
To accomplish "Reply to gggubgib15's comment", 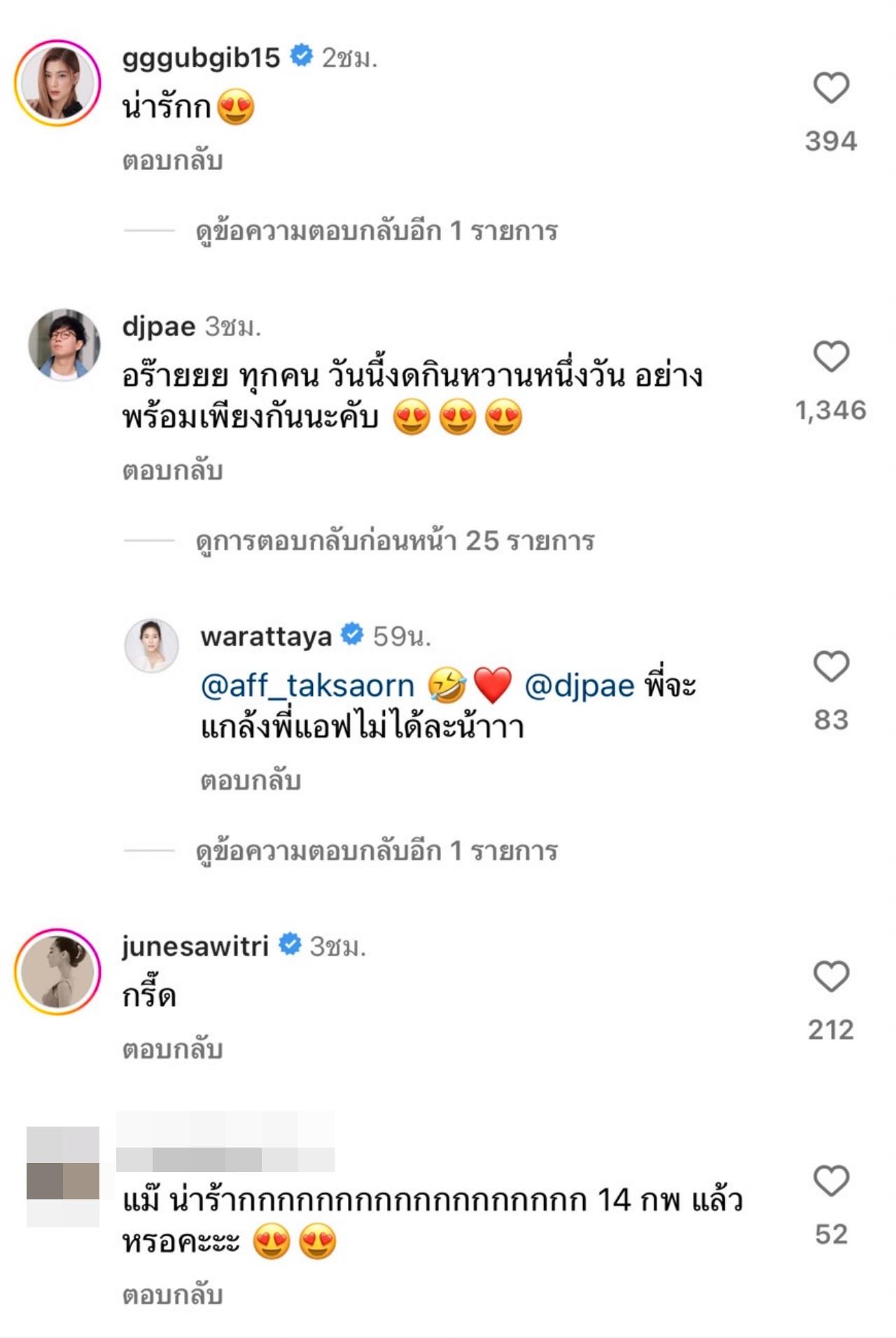I will pyautogui.click(x=172, y=161).
